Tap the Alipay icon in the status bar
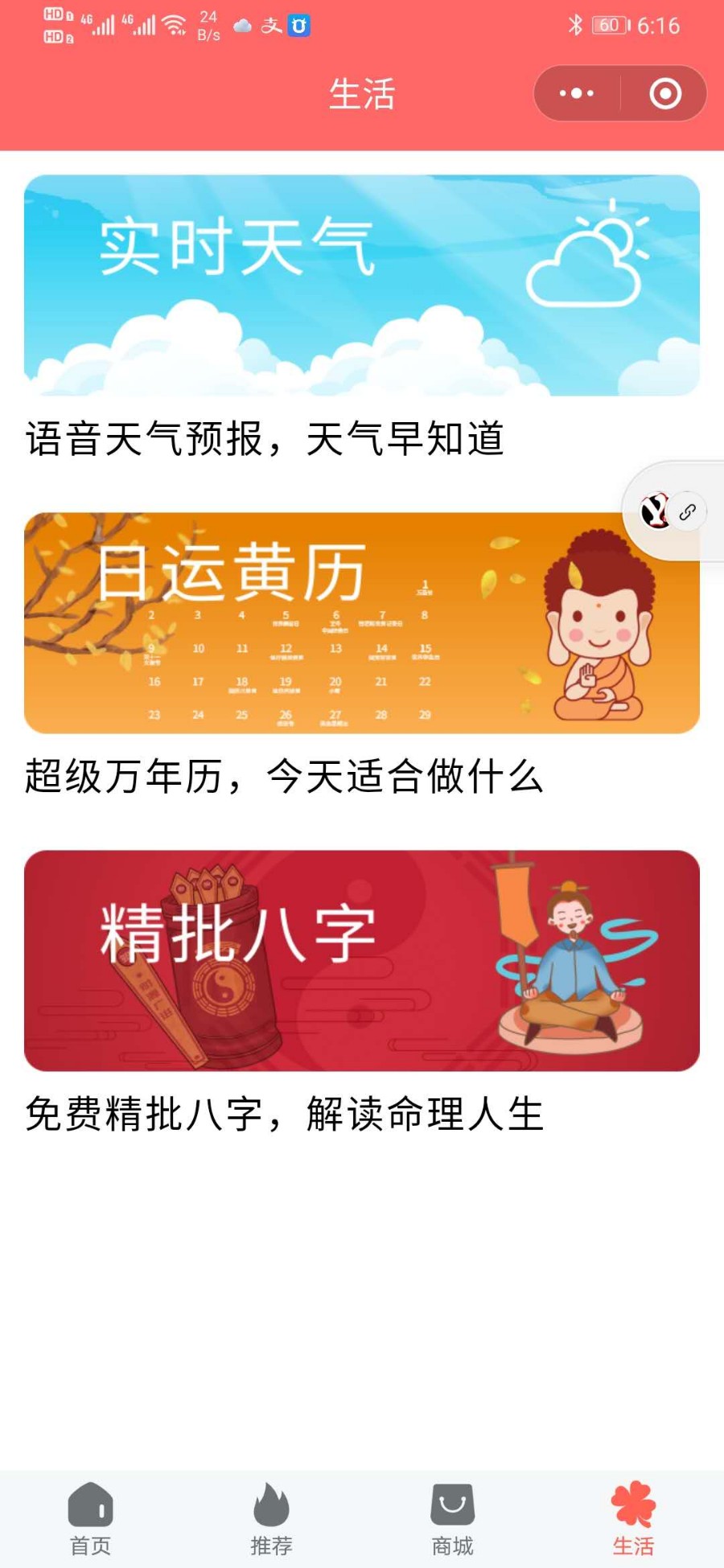The image size is (724, 1568). [272, 24]
